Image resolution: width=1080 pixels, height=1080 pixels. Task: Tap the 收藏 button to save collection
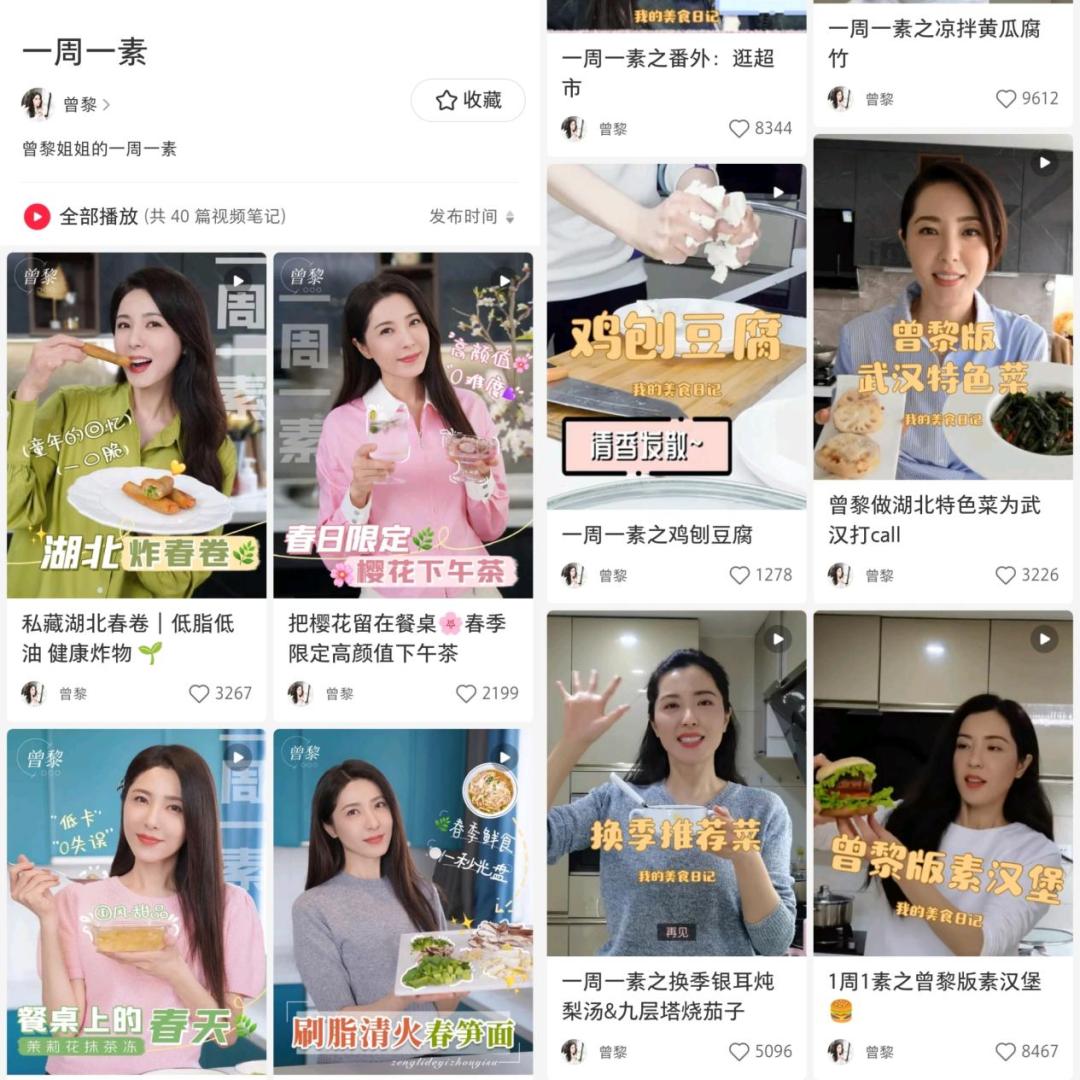[x=467, y=100]
